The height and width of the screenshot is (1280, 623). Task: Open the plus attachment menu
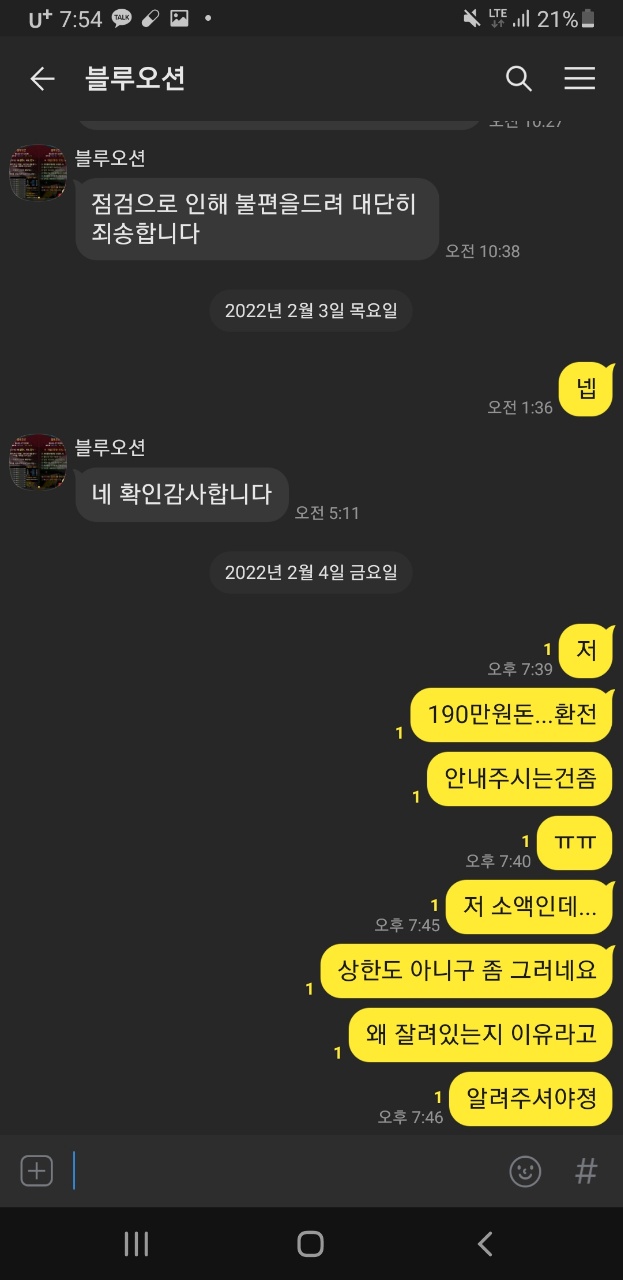coord(37,1170)
